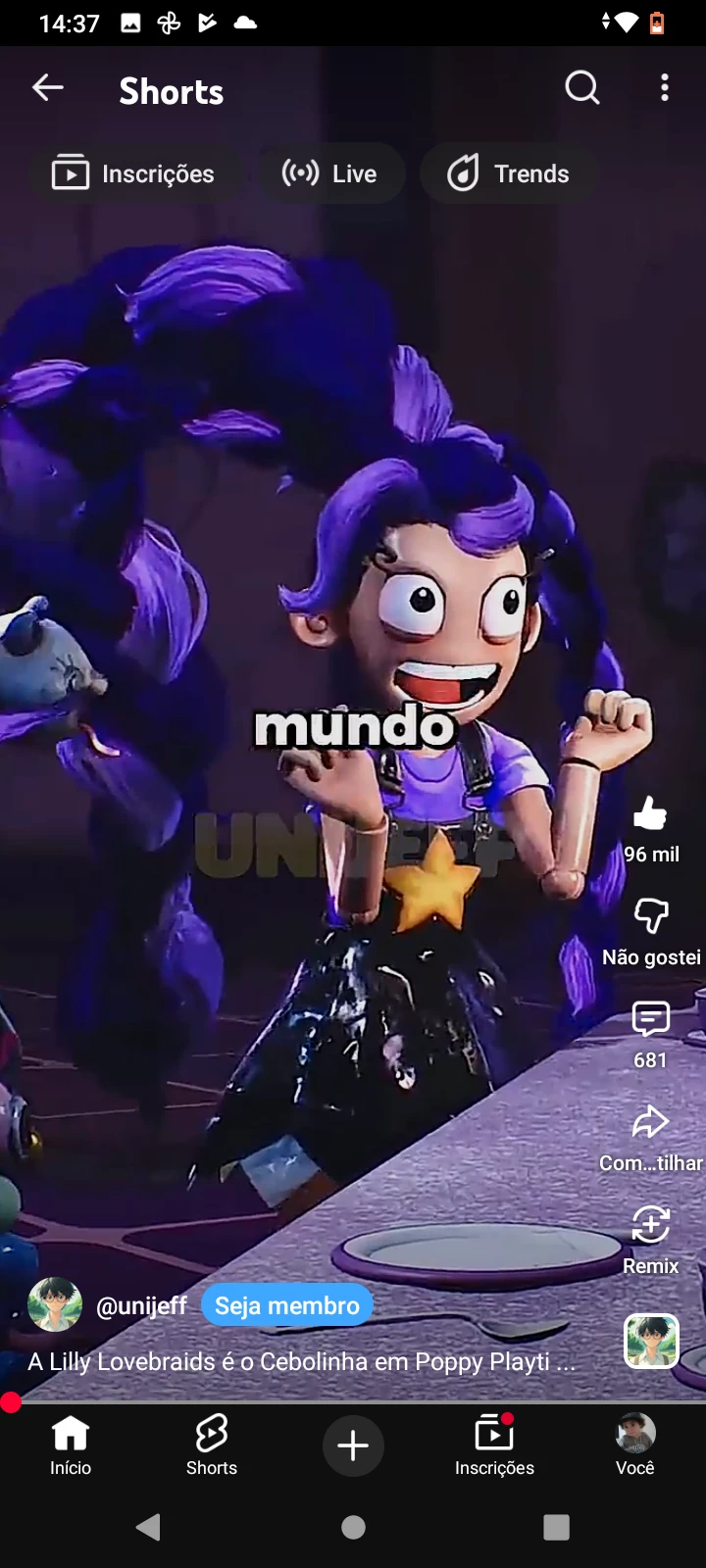Open the Inscrições tab in bottom navigation

pos(494,1445)
